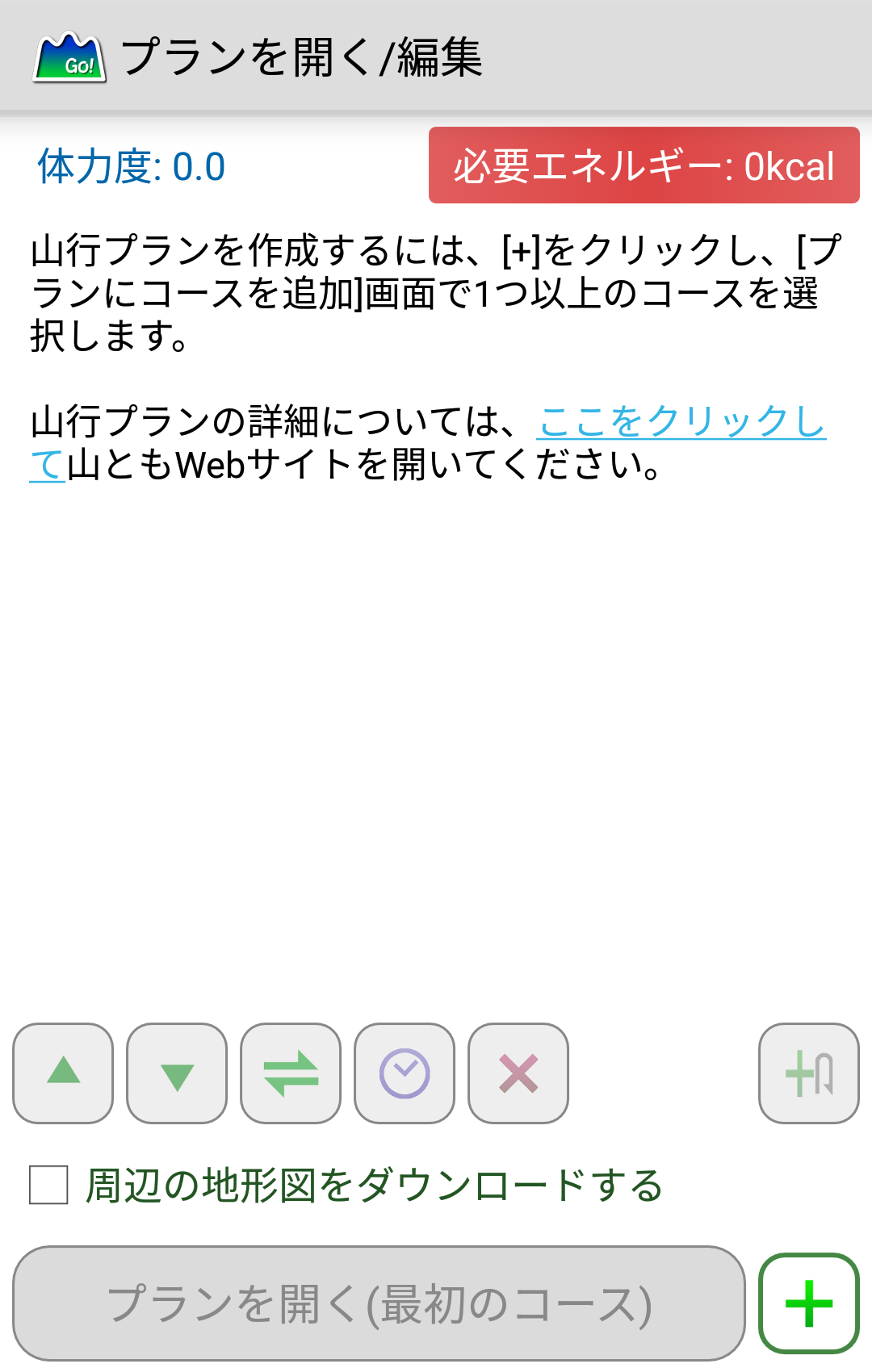This screenshot has height=1372, width=872.
Task: Reverse course with swap arrows icon
Action: 291,1073
